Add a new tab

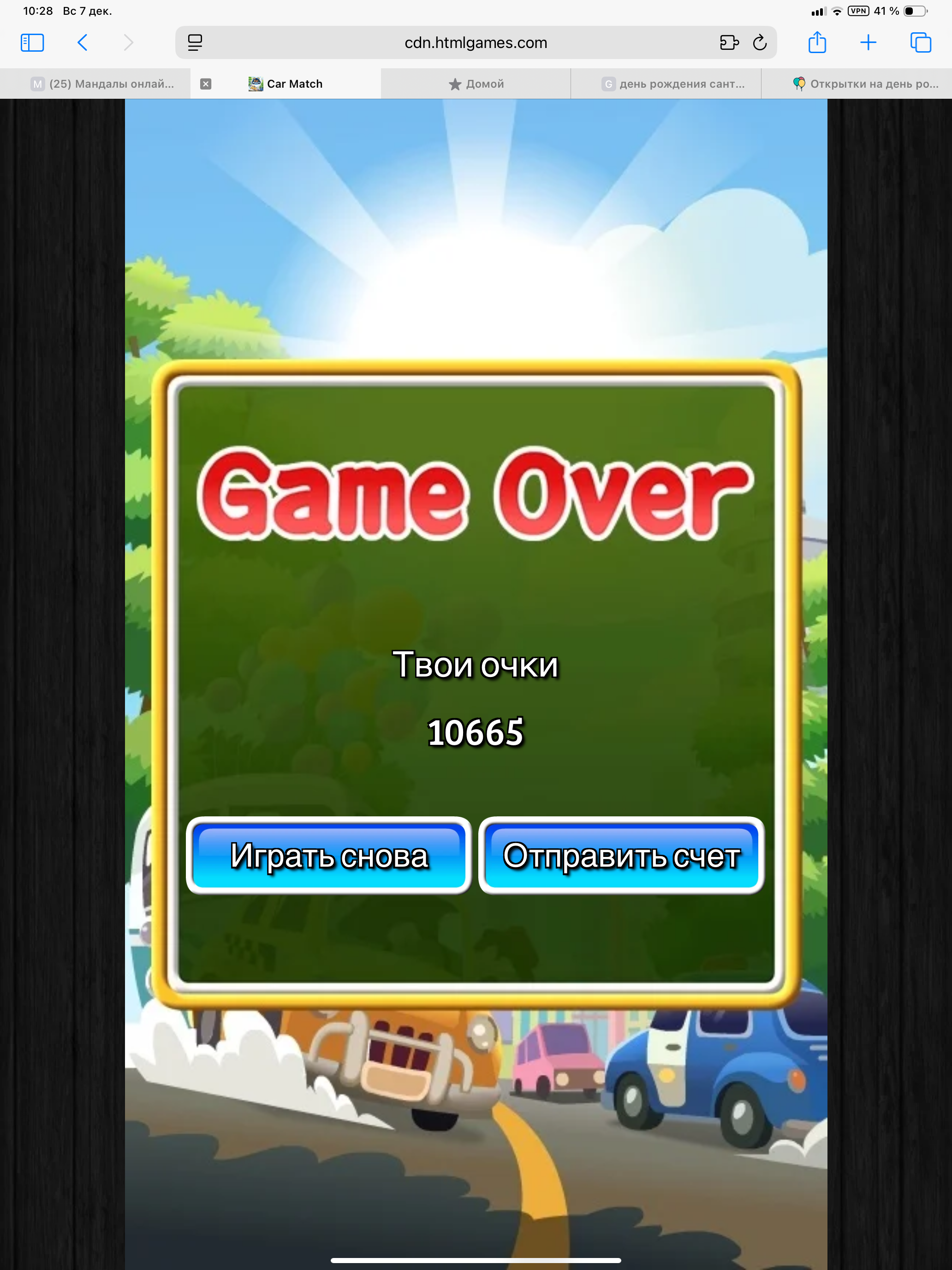(868, 42)
